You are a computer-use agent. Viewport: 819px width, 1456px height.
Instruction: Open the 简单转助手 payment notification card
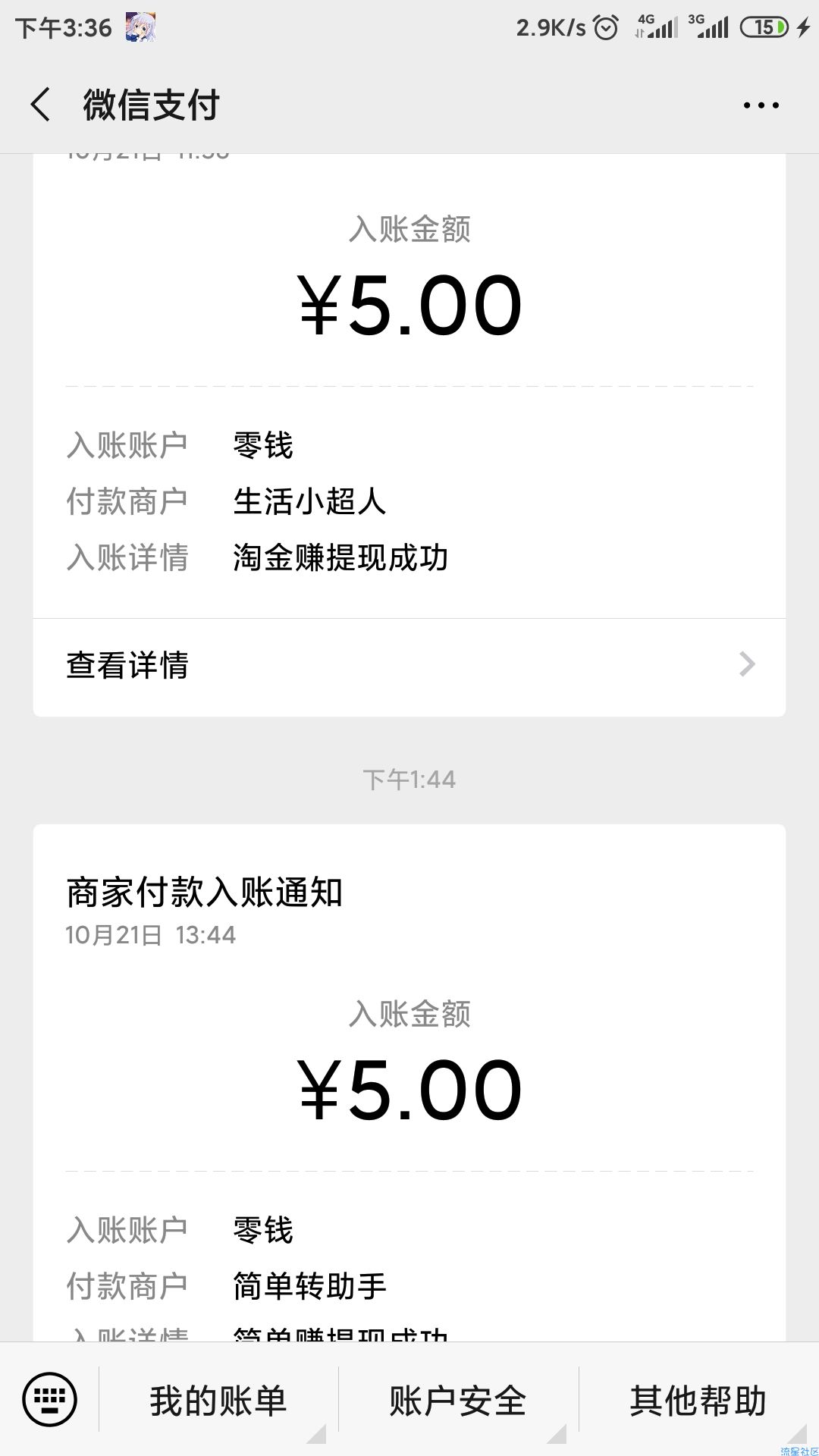point(409,1083)
